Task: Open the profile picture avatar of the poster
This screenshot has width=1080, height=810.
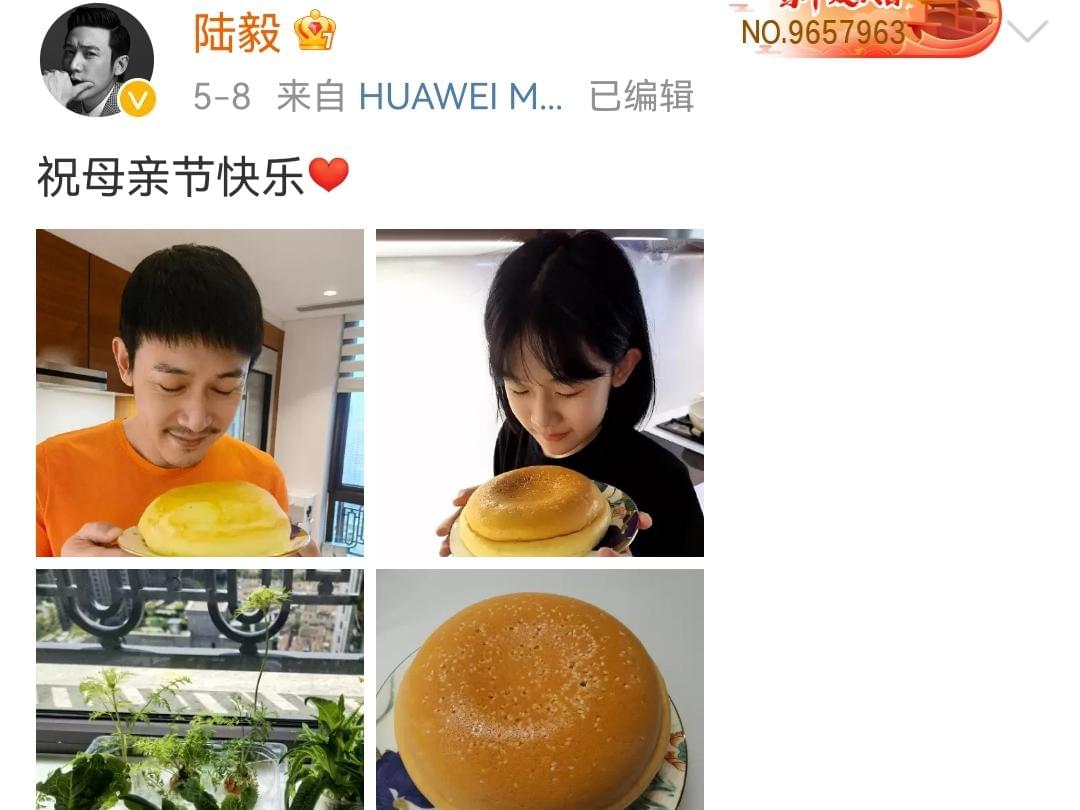Action: (97, 60)
